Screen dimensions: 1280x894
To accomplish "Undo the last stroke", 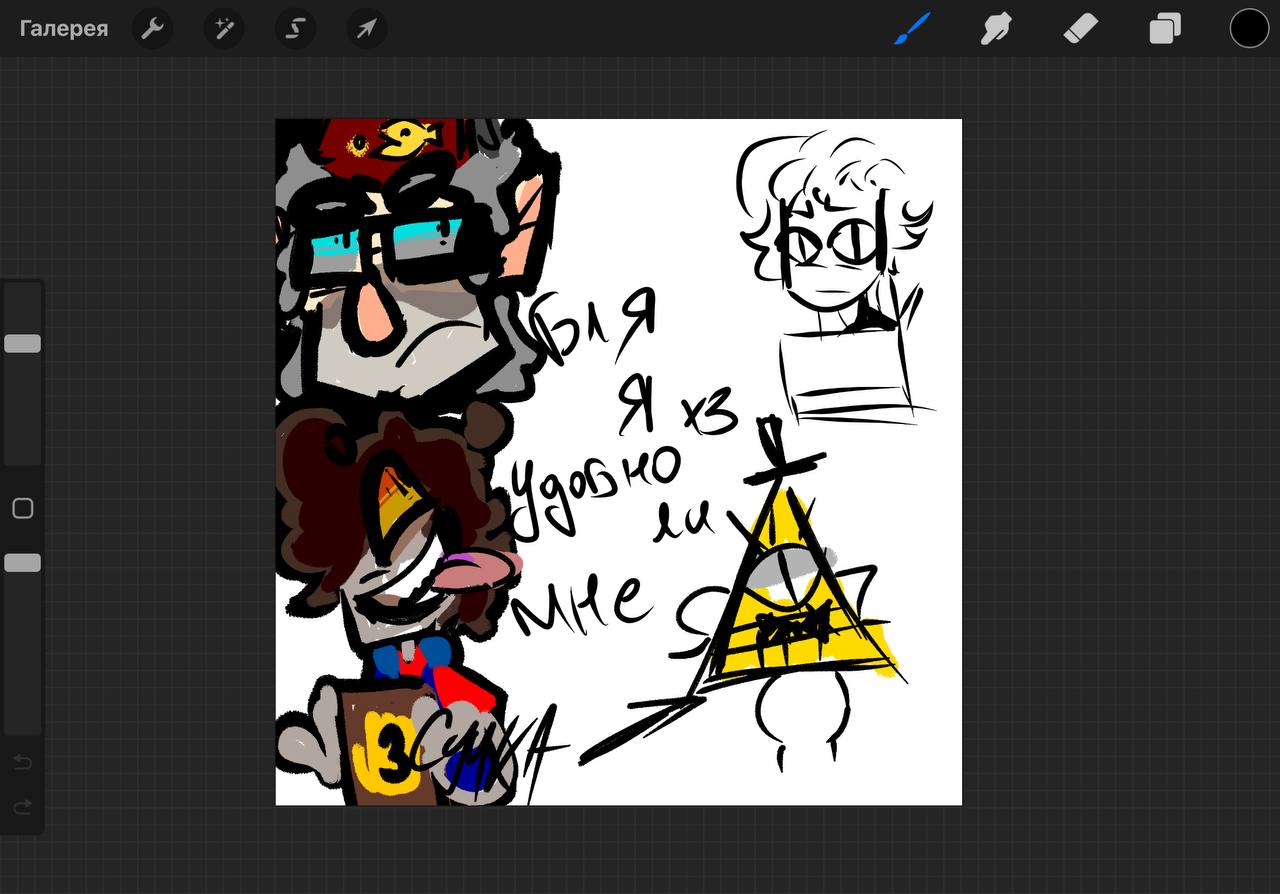I will [x=22, y=763].
